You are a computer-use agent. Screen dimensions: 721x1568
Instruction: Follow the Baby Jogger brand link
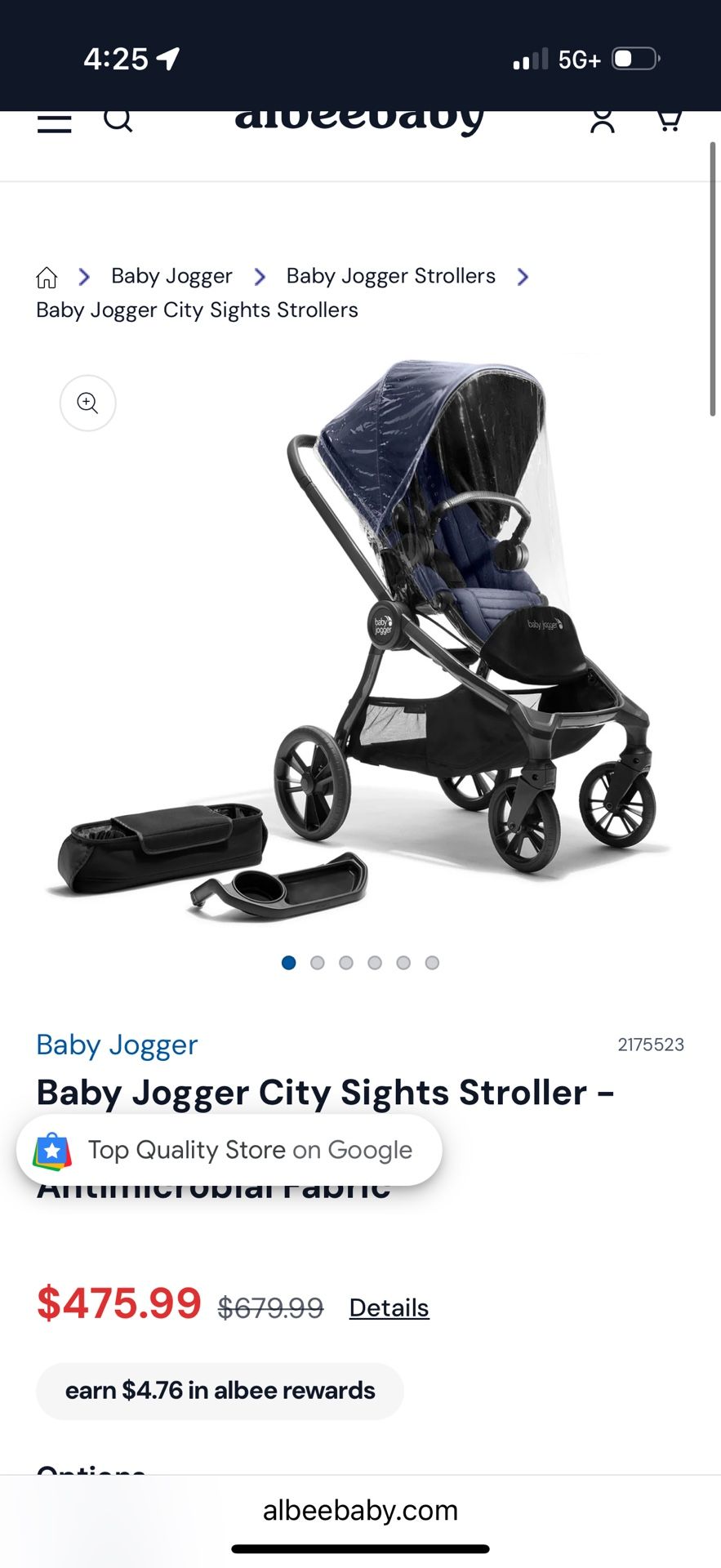click(x=115, y=1045)
